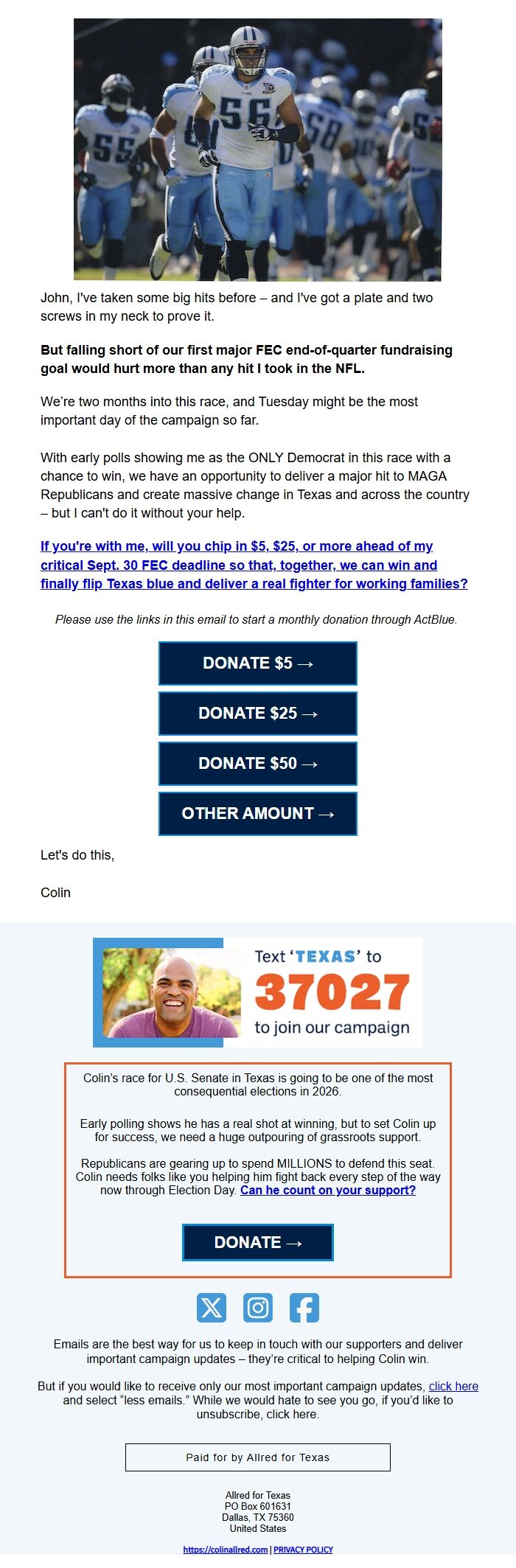
Task: Open the colinallred.com website link
Action: click(x=225, y=1550)
